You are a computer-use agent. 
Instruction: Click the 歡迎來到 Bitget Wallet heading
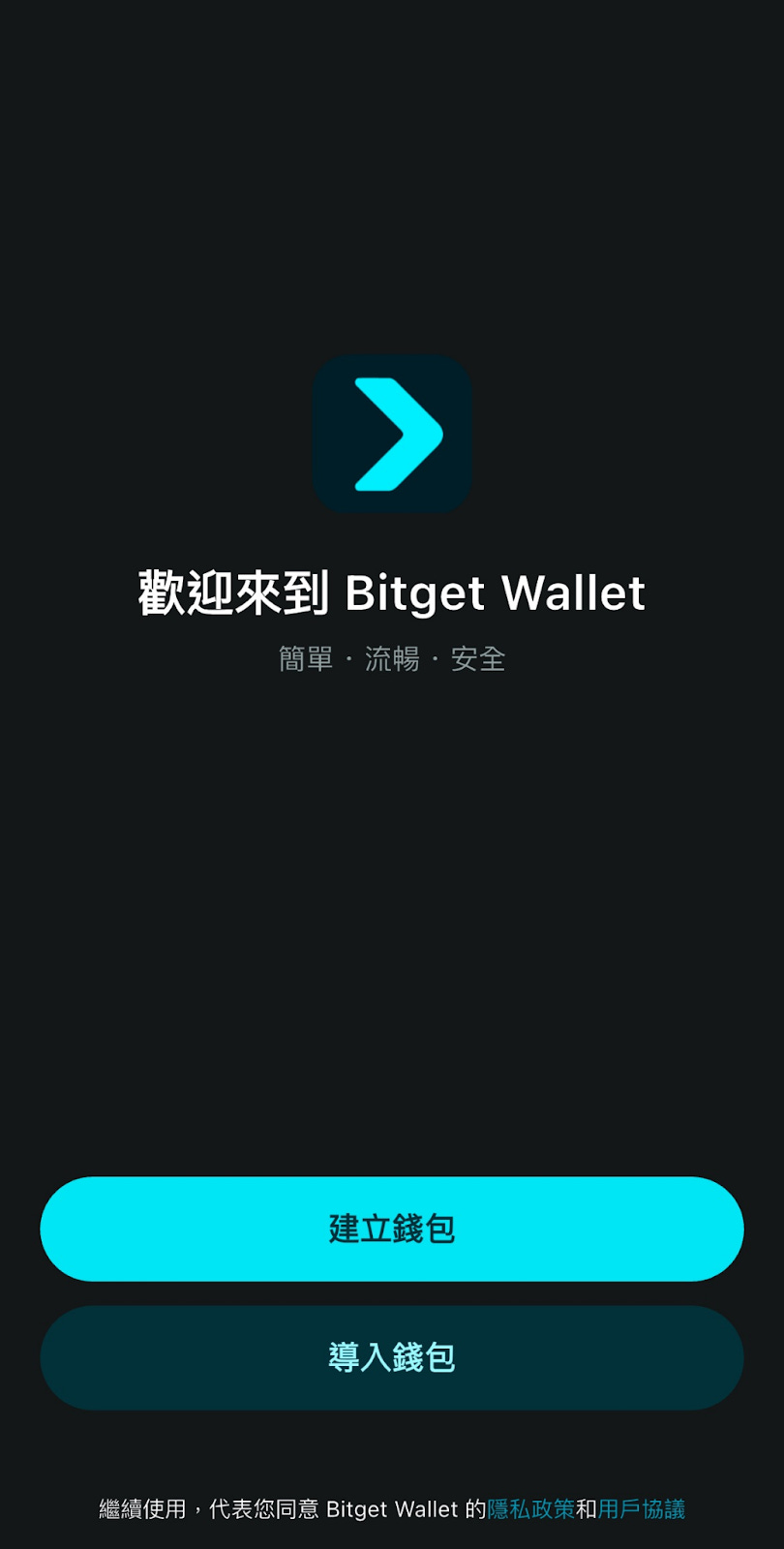(x=392, y=592)
